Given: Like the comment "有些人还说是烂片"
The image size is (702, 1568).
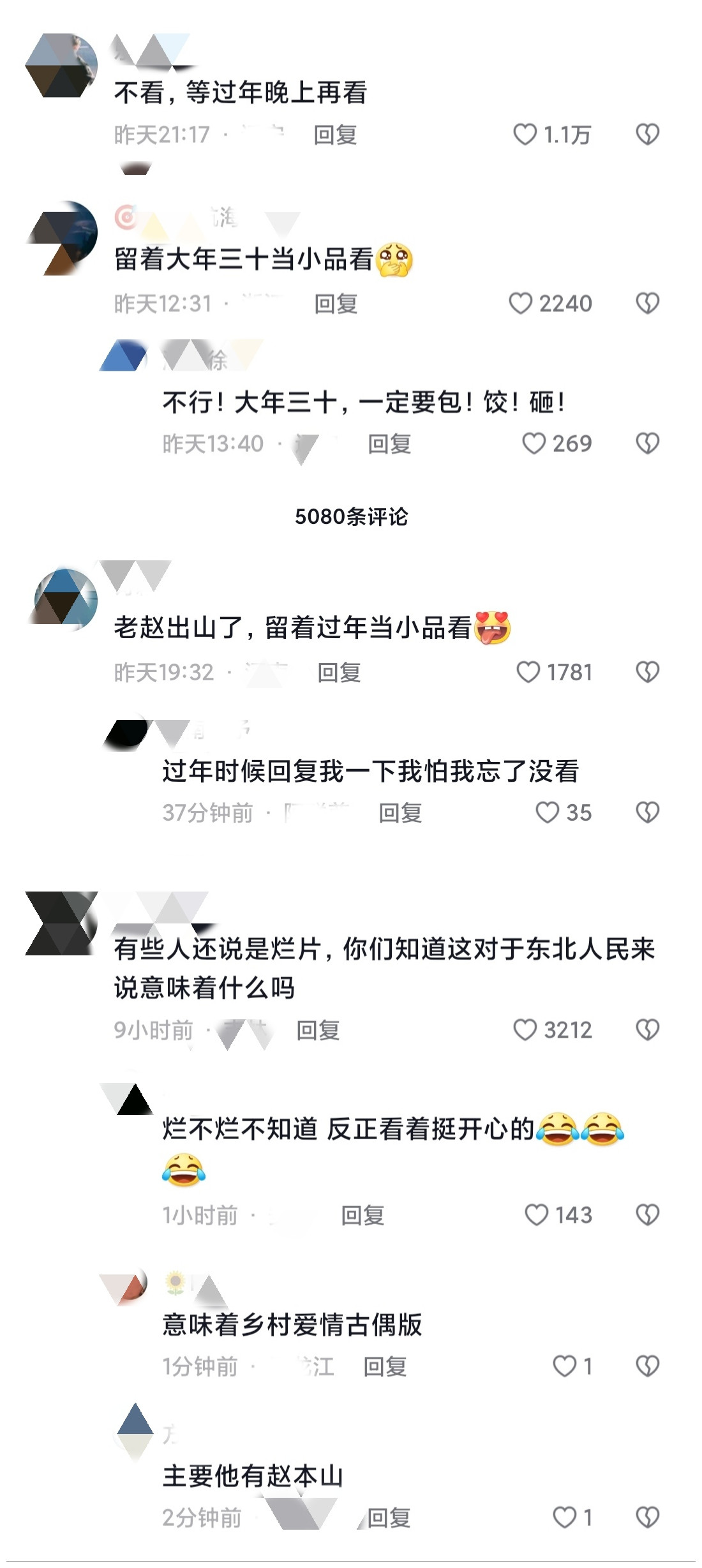Looking at the screenshot, I should click(x=525, y=1029).
